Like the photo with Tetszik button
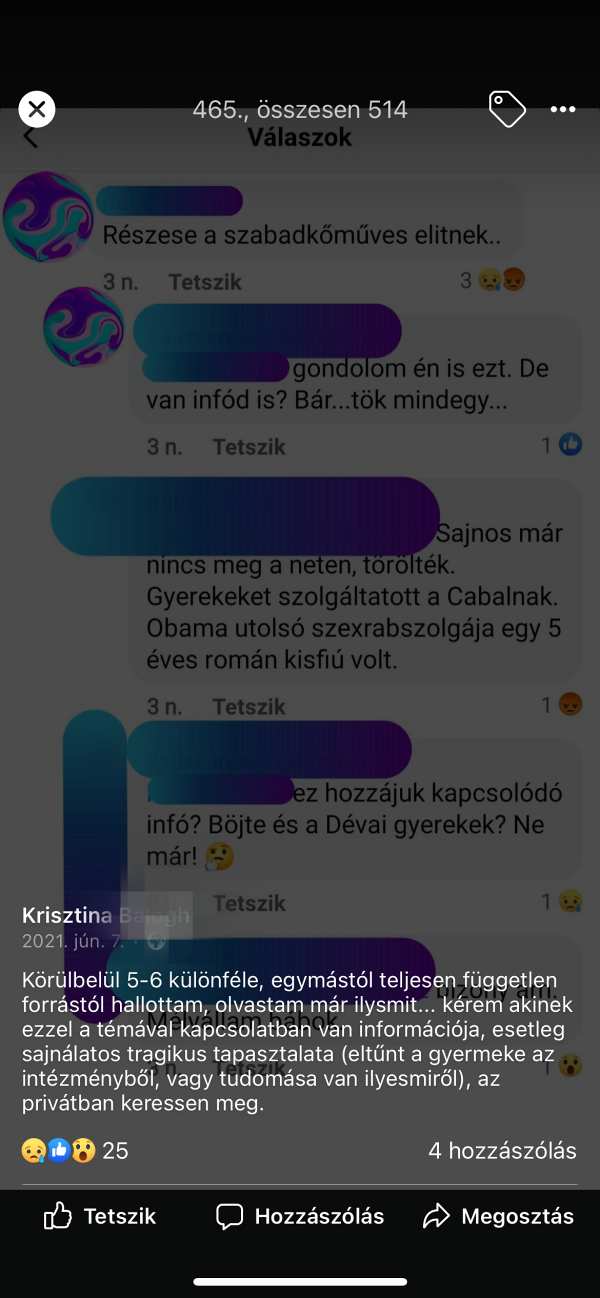 (x=100, y=1216)
